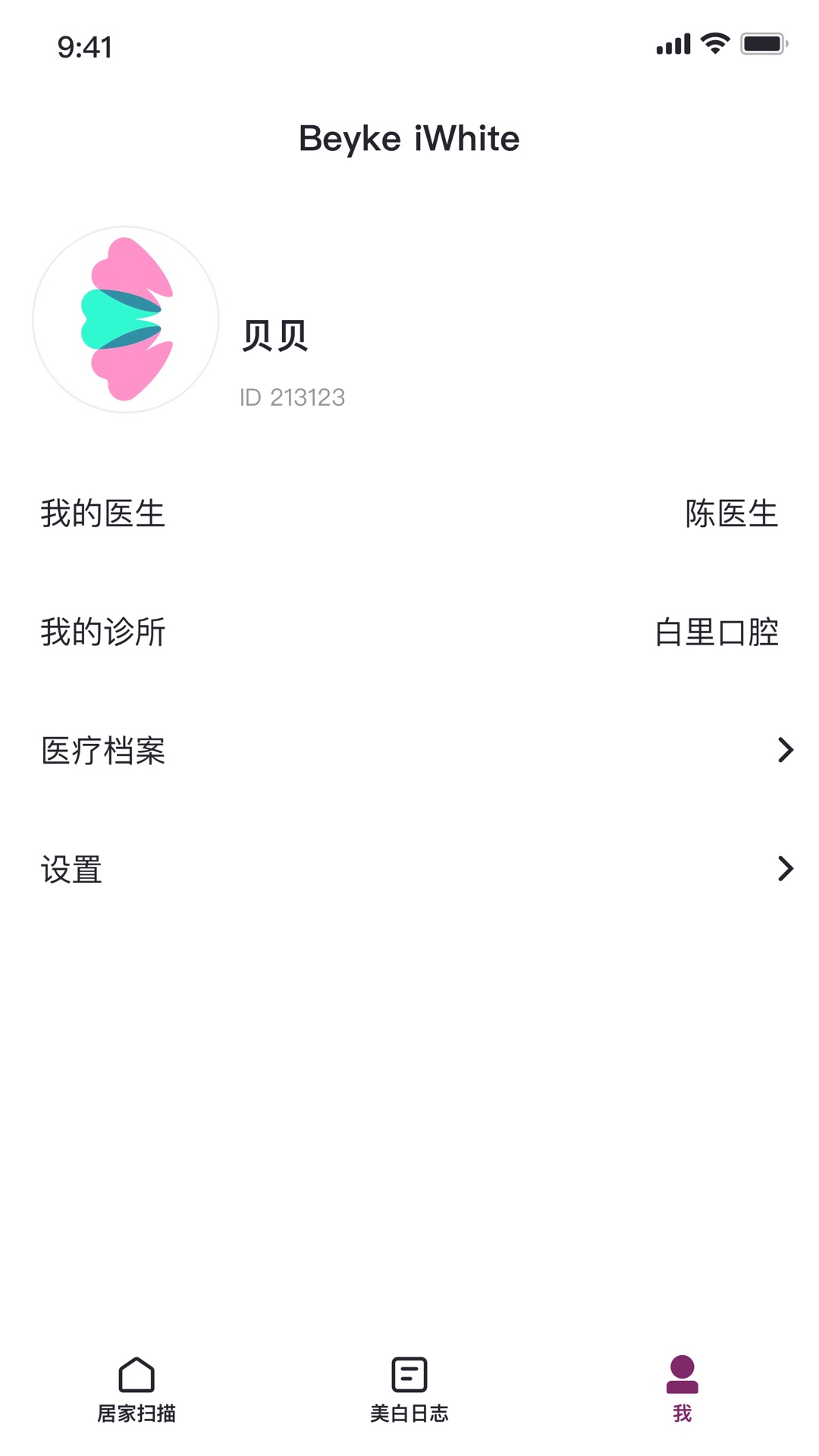819x1456 pixels.
Task: Open 设置 settings page
Action: click(x=72, y=870)
